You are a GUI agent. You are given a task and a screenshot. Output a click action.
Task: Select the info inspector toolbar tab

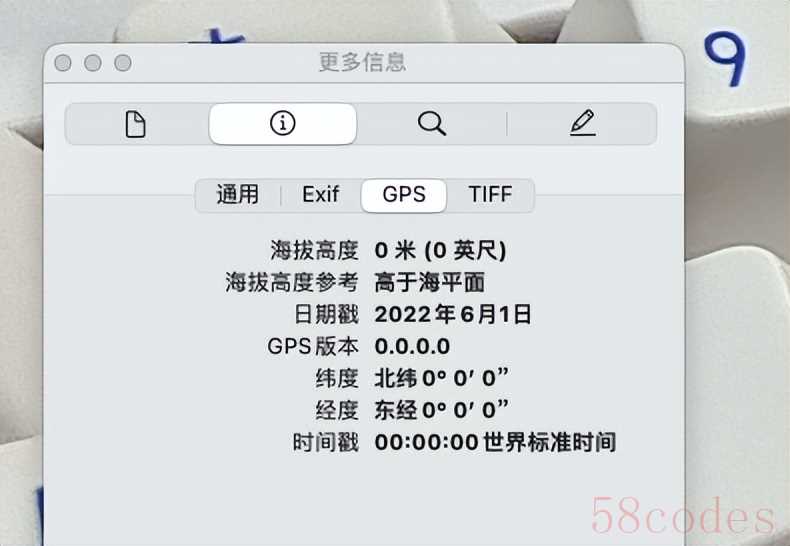coord(283,124)
